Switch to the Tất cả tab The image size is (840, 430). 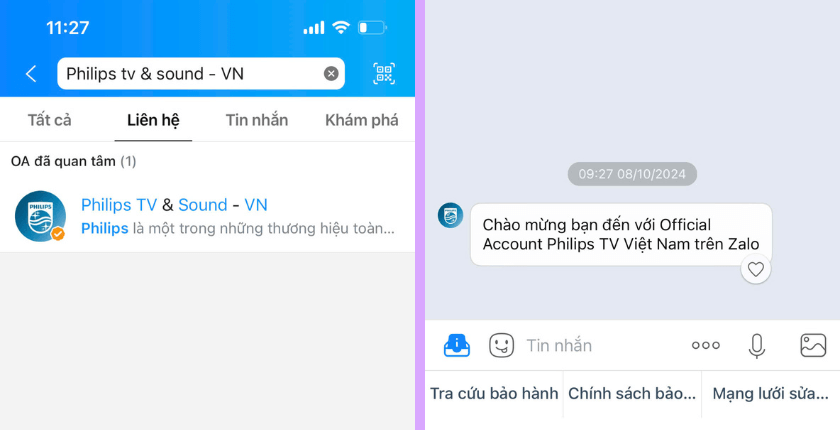pyautogui.click(x=50, y=120)
